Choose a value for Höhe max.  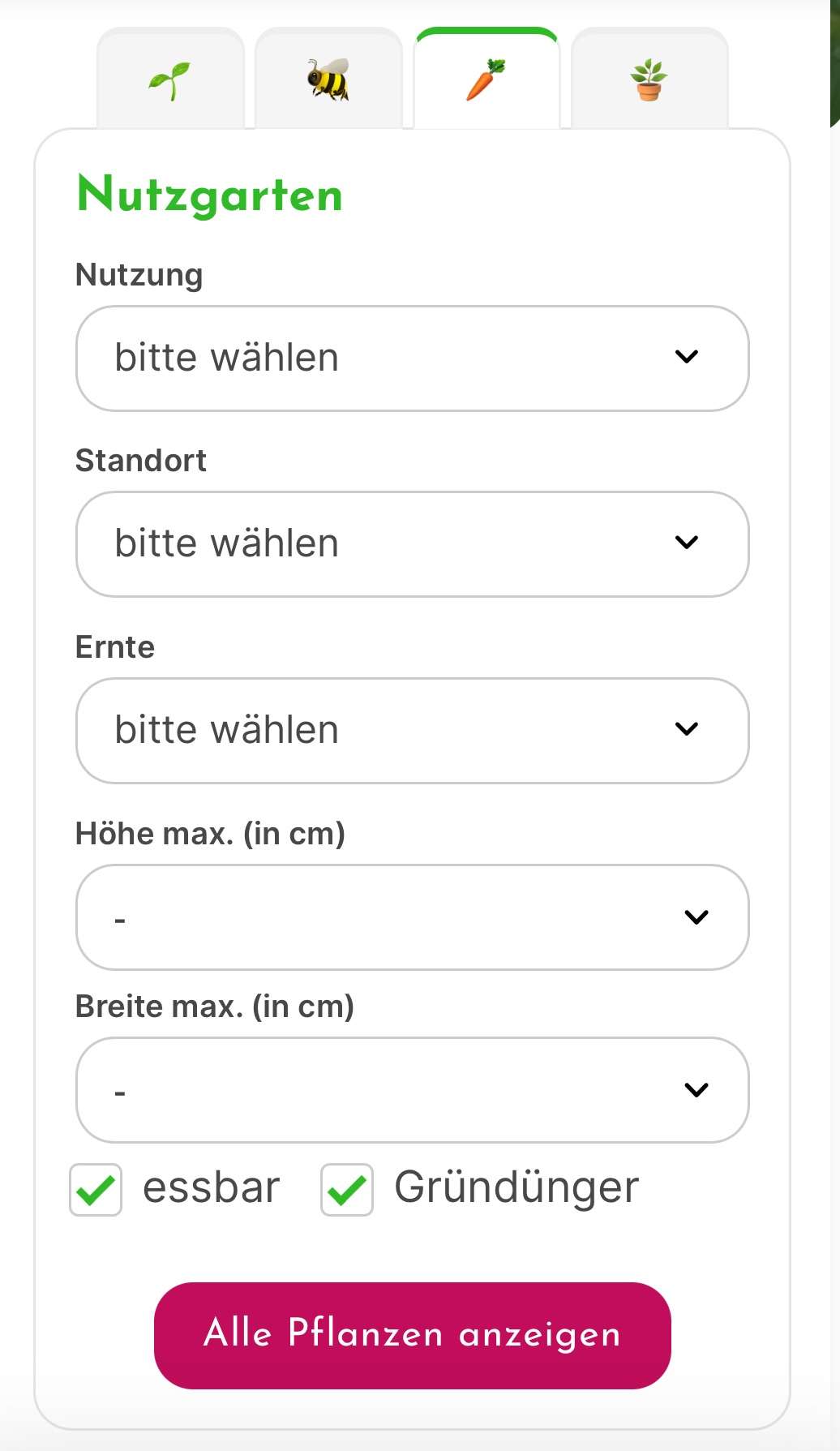click(412, 917)
